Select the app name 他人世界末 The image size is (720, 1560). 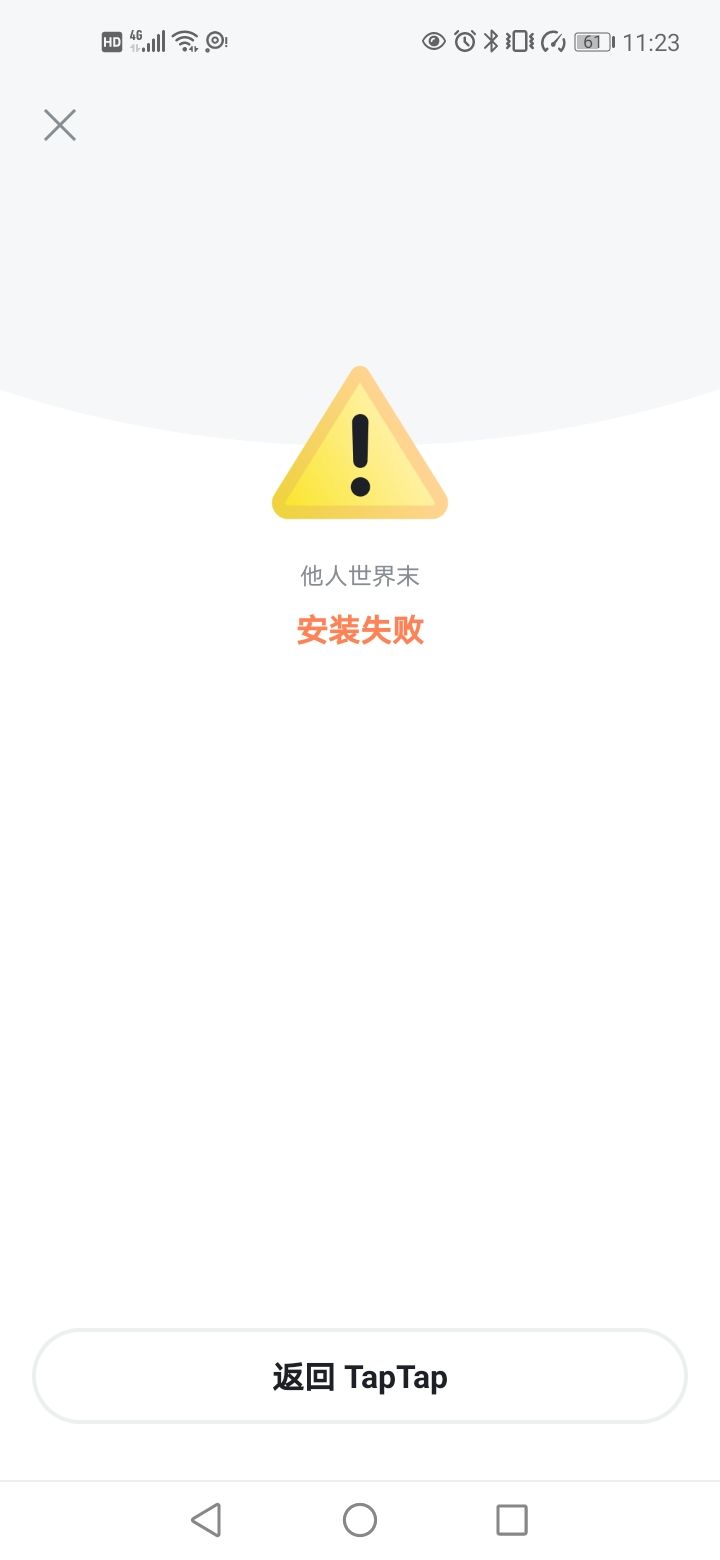pos(360,575)
